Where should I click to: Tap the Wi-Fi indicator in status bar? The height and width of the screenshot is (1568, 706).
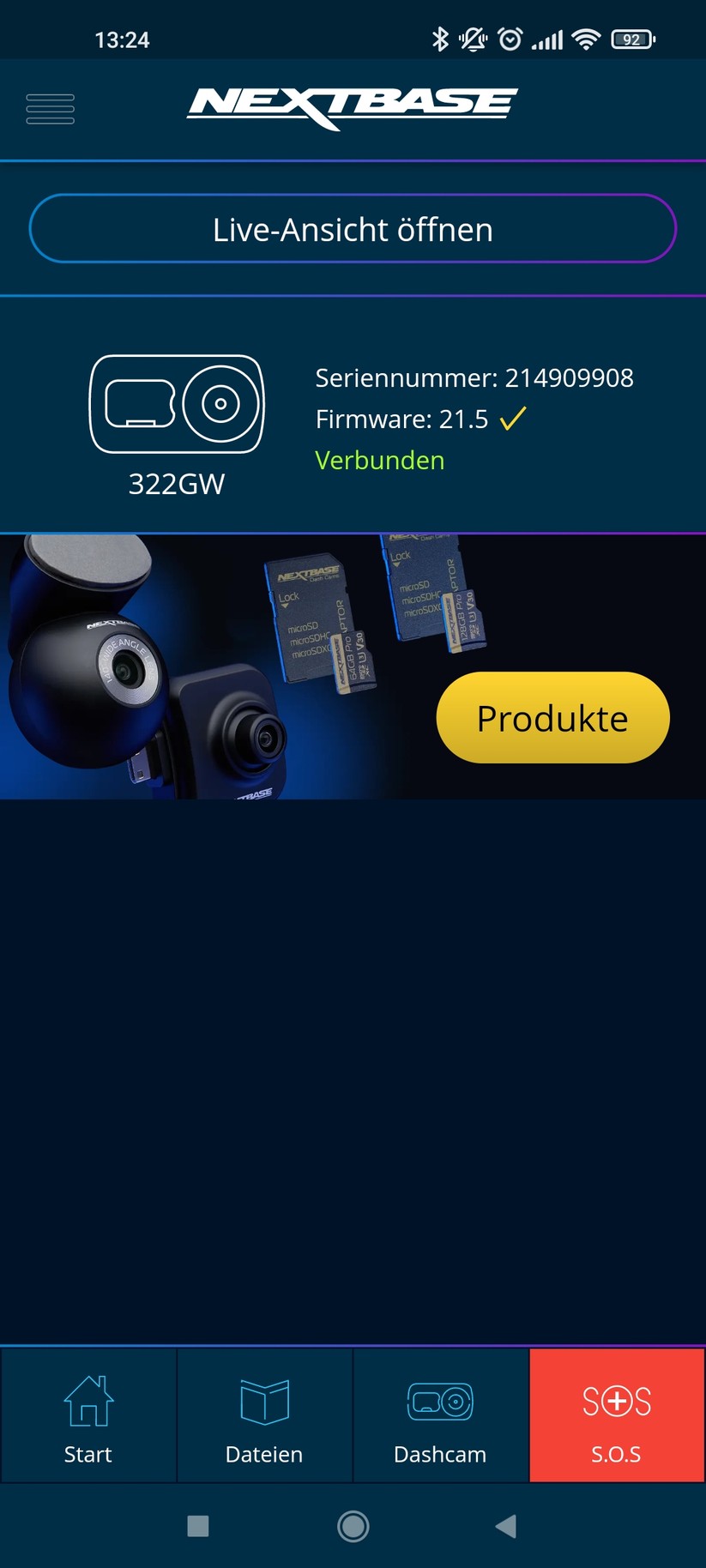click(587, 37)
